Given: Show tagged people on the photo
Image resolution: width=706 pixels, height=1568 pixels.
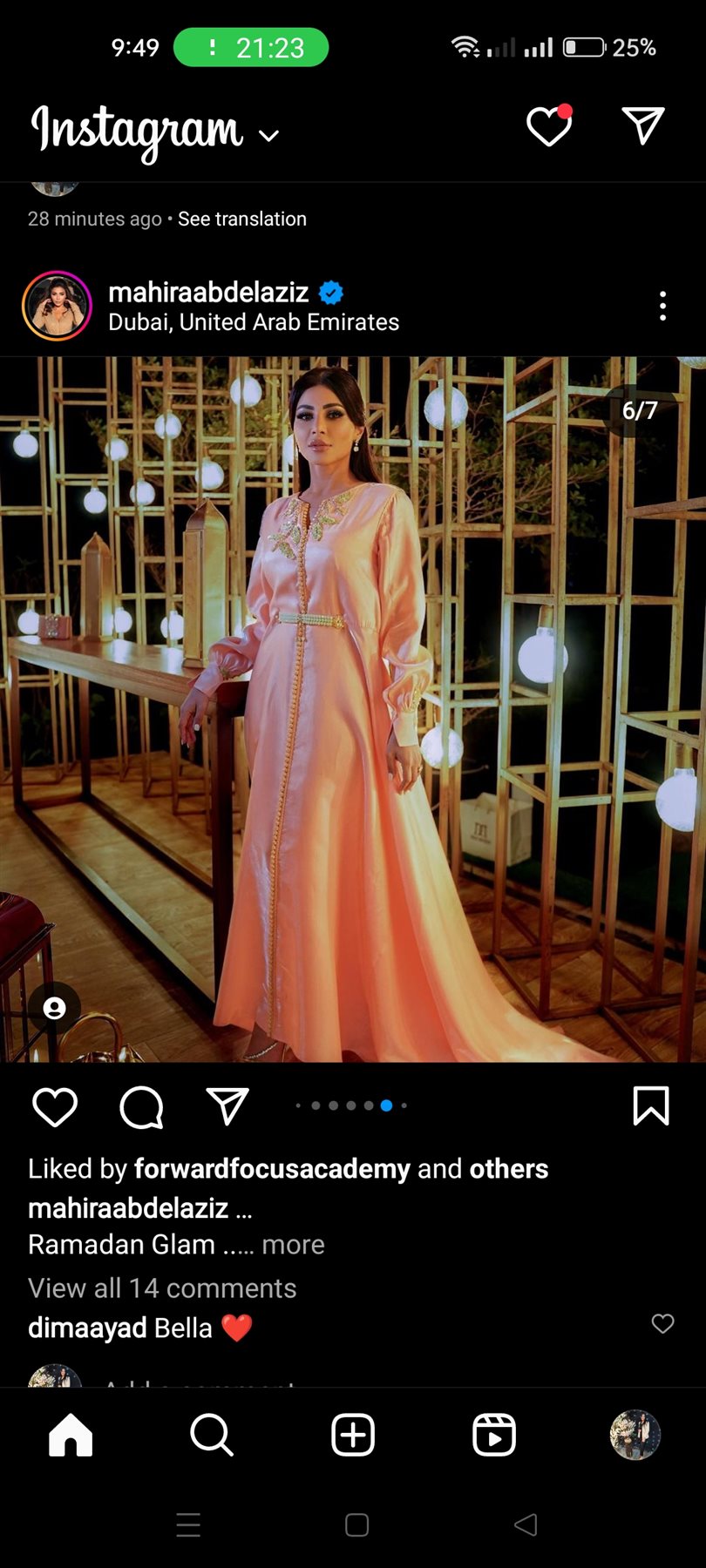Looking at the screenshot, I should click(x=55, y=1008).
